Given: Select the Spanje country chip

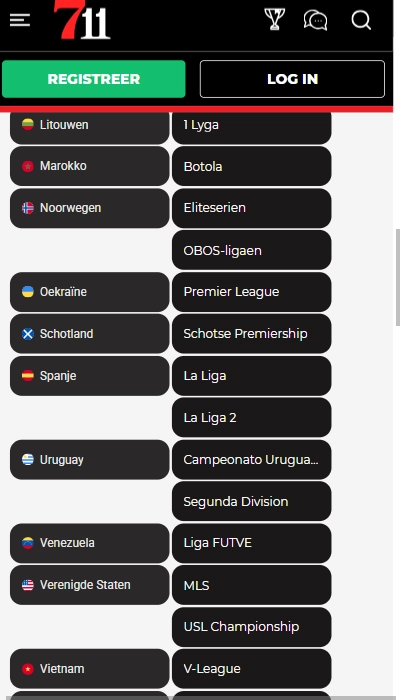Looking at the screenshot, I should click(90, 376).
